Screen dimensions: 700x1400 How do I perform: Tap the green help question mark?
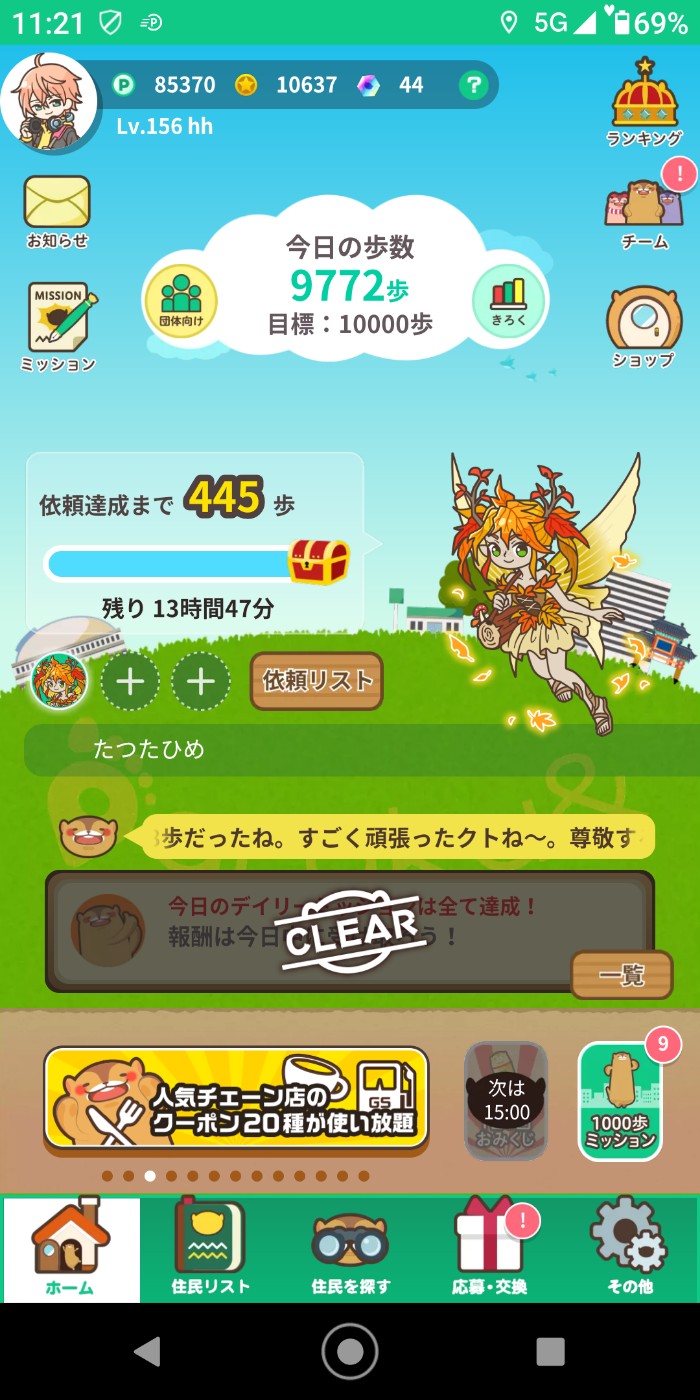(473, 85)
